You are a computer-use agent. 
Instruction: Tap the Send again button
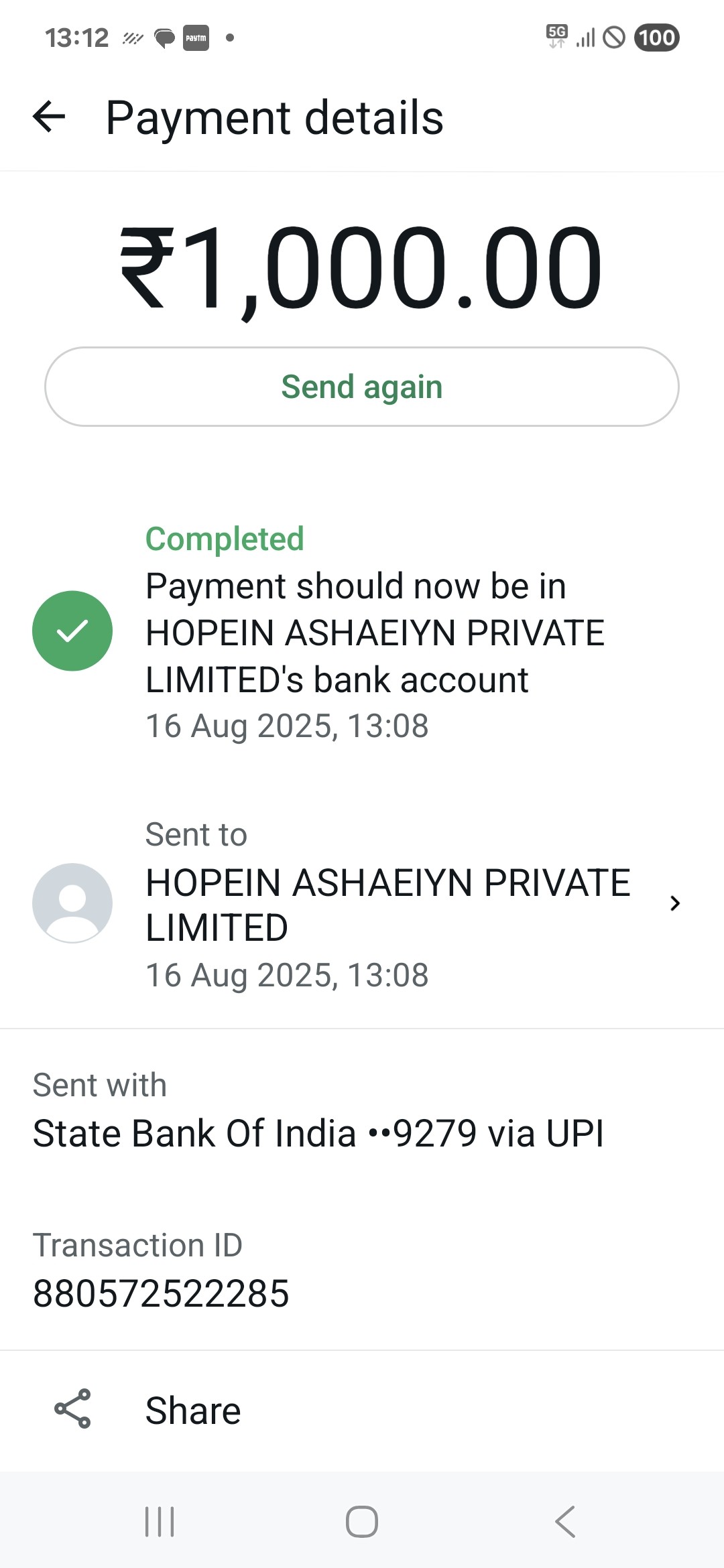pos(362,387)
